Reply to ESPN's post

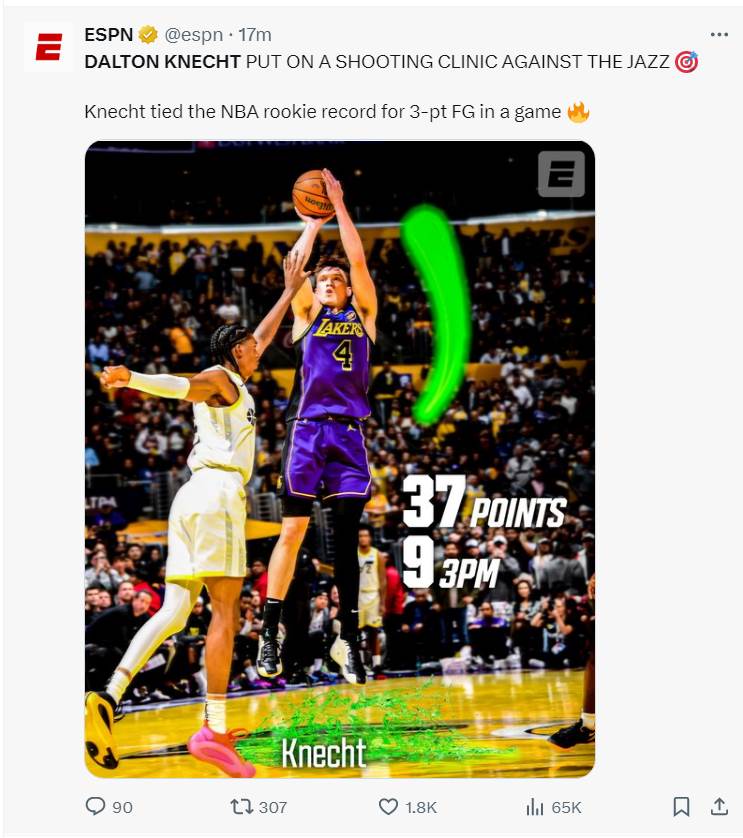97,806
